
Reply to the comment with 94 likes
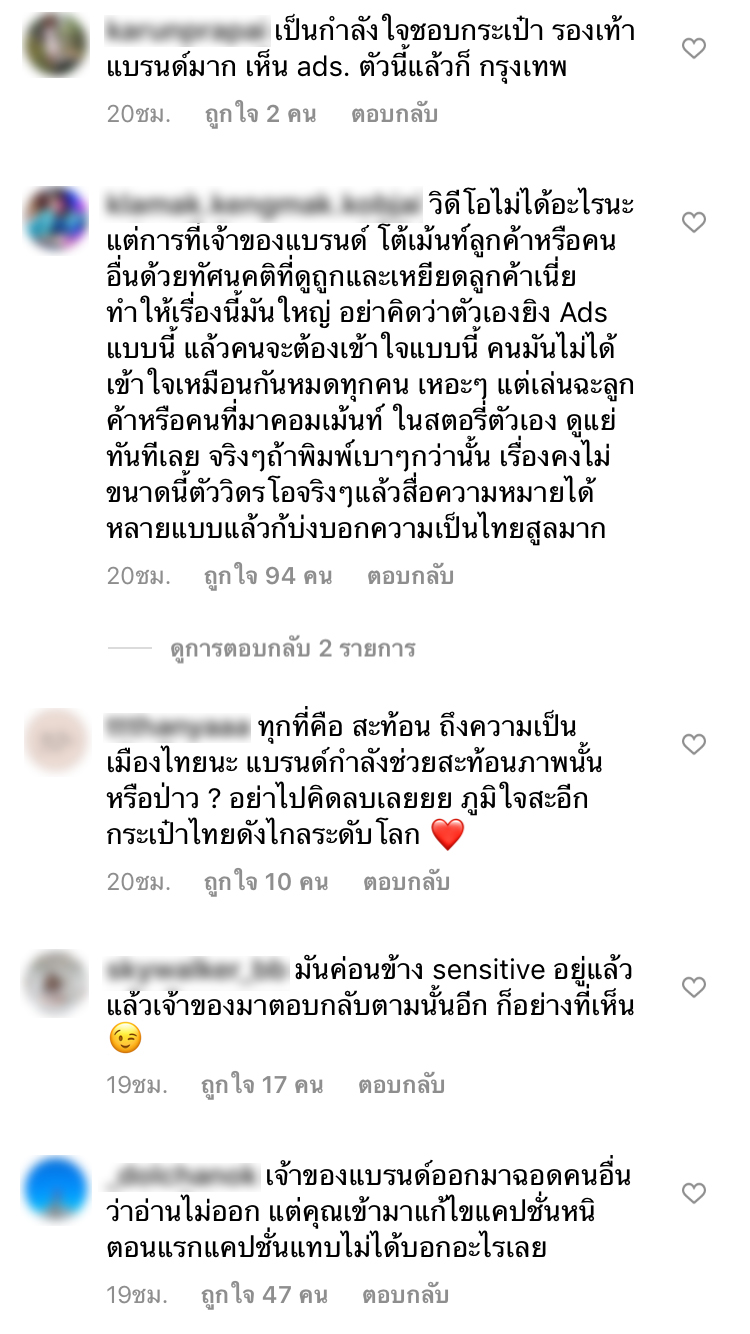410,576
